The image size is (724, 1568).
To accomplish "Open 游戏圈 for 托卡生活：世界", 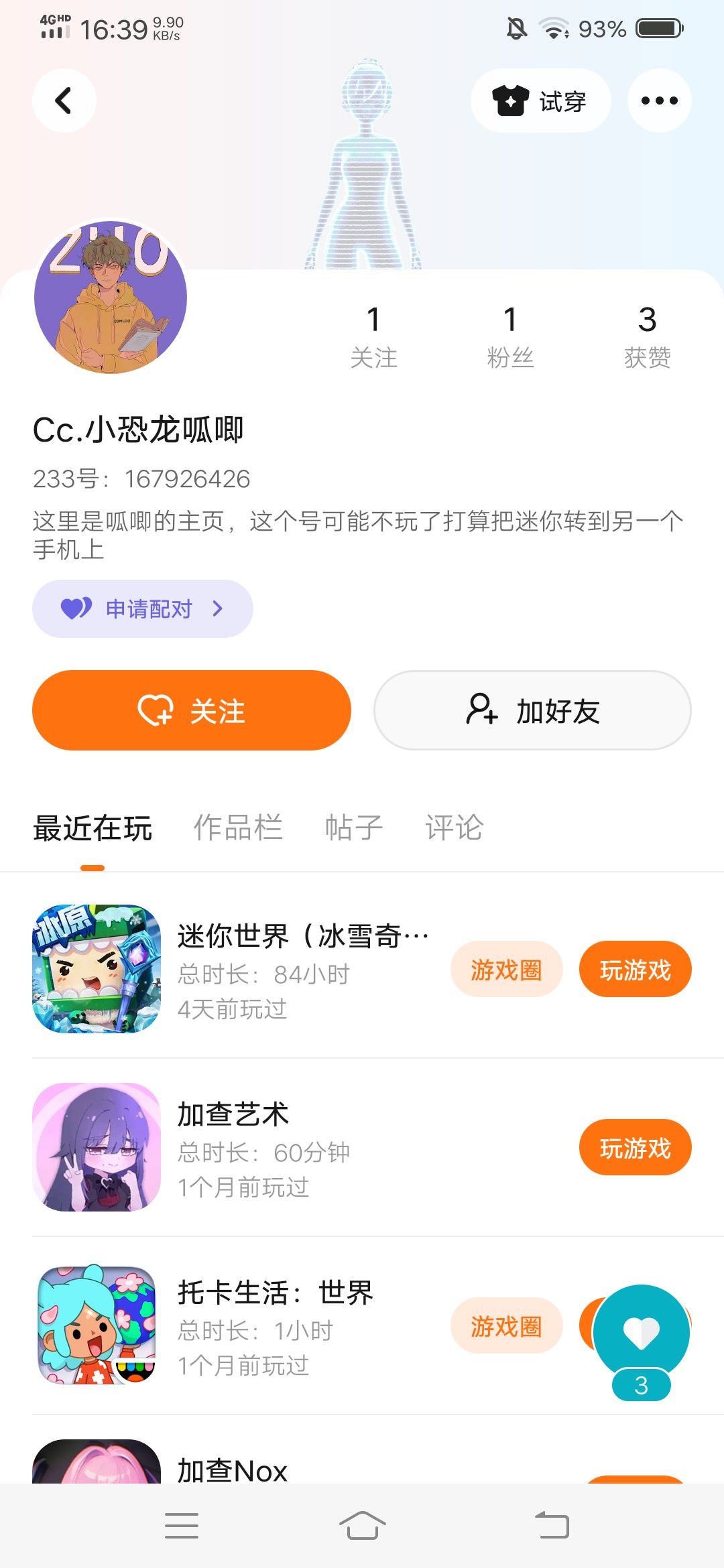I will (x=506, y=1326).
